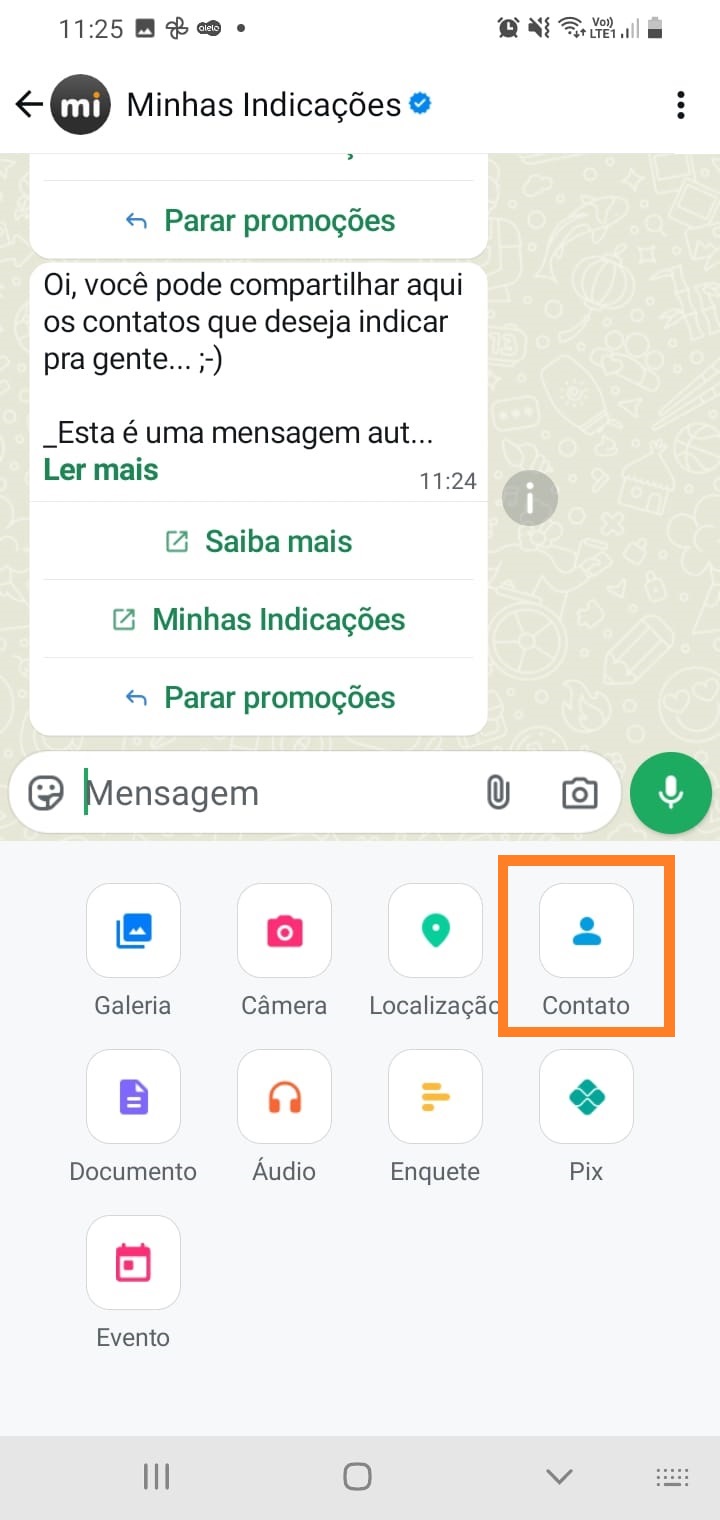This screenshot has height=1520, width=720.
Task: Open the Saiba mais link button
Action: click(259, 541)
